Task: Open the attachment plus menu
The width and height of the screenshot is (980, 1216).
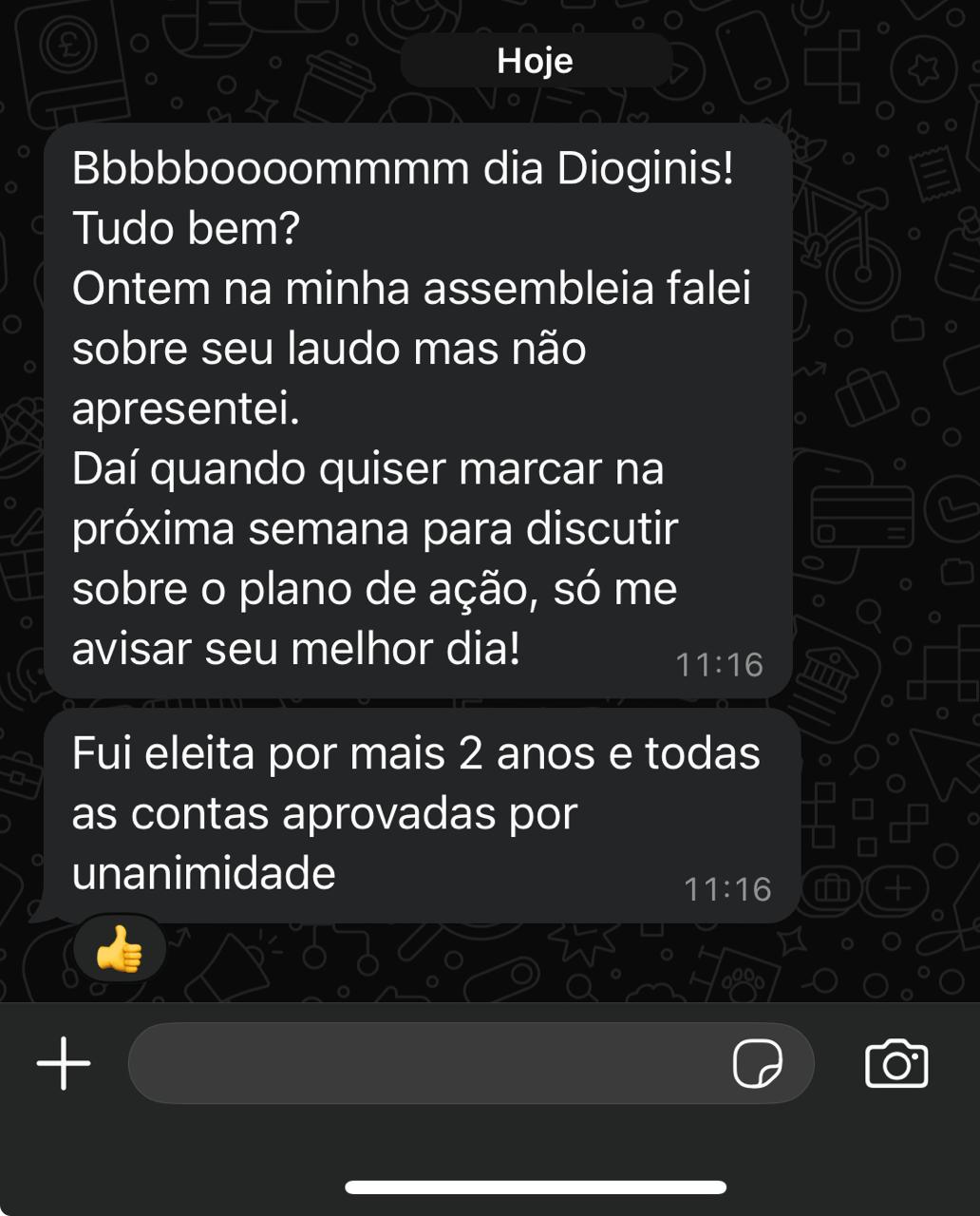Action: pyautogui.click(x=64, y=1063)
